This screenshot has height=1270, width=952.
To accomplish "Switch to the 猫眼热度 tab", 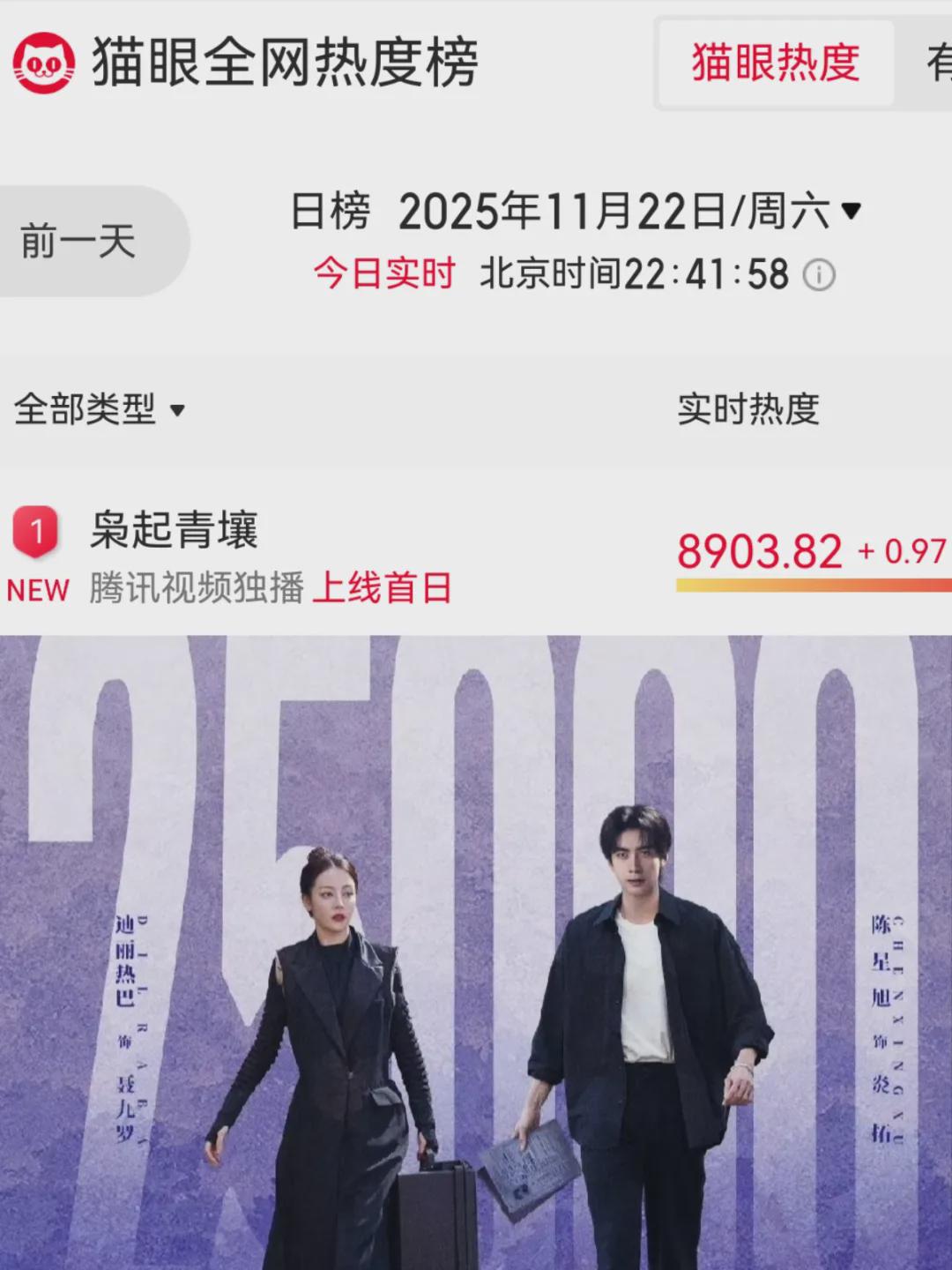I will [x=776, y=63].
